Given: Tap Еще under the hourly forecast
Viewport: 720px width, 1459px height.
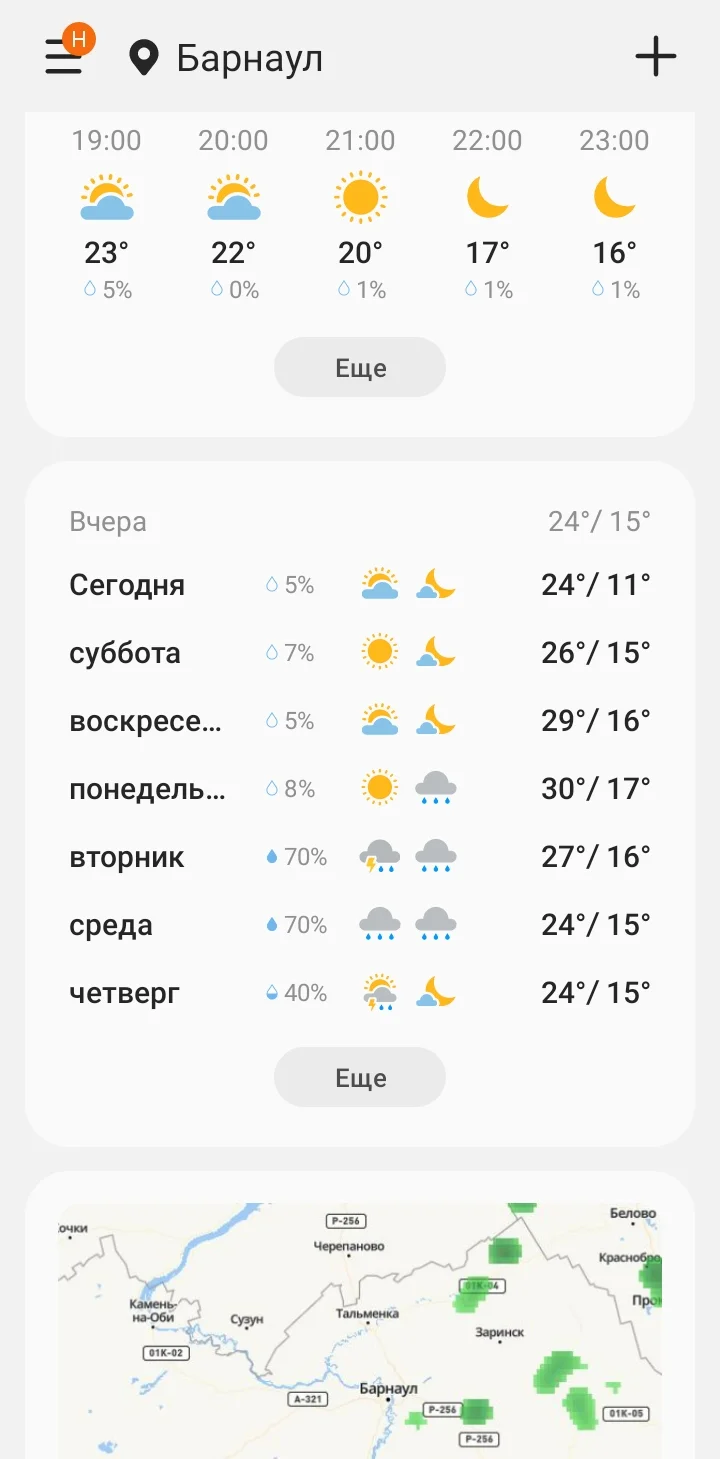Looking at the screenshot, I should click(x=360, y=368).
